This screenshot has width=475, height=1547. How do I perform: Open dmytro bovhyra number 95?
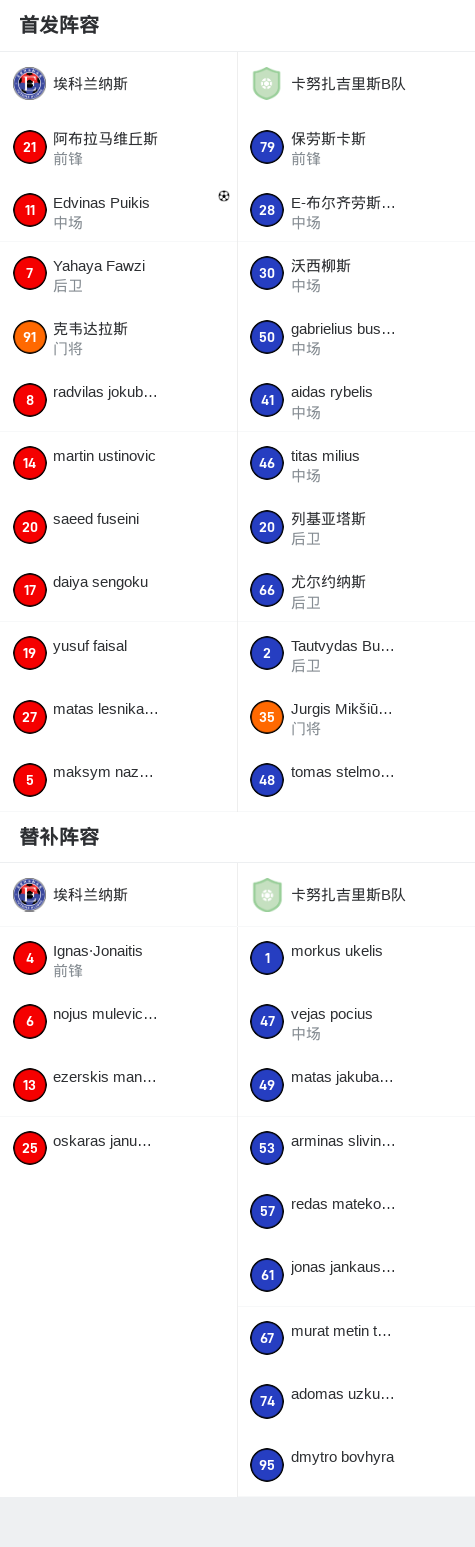356,1465
